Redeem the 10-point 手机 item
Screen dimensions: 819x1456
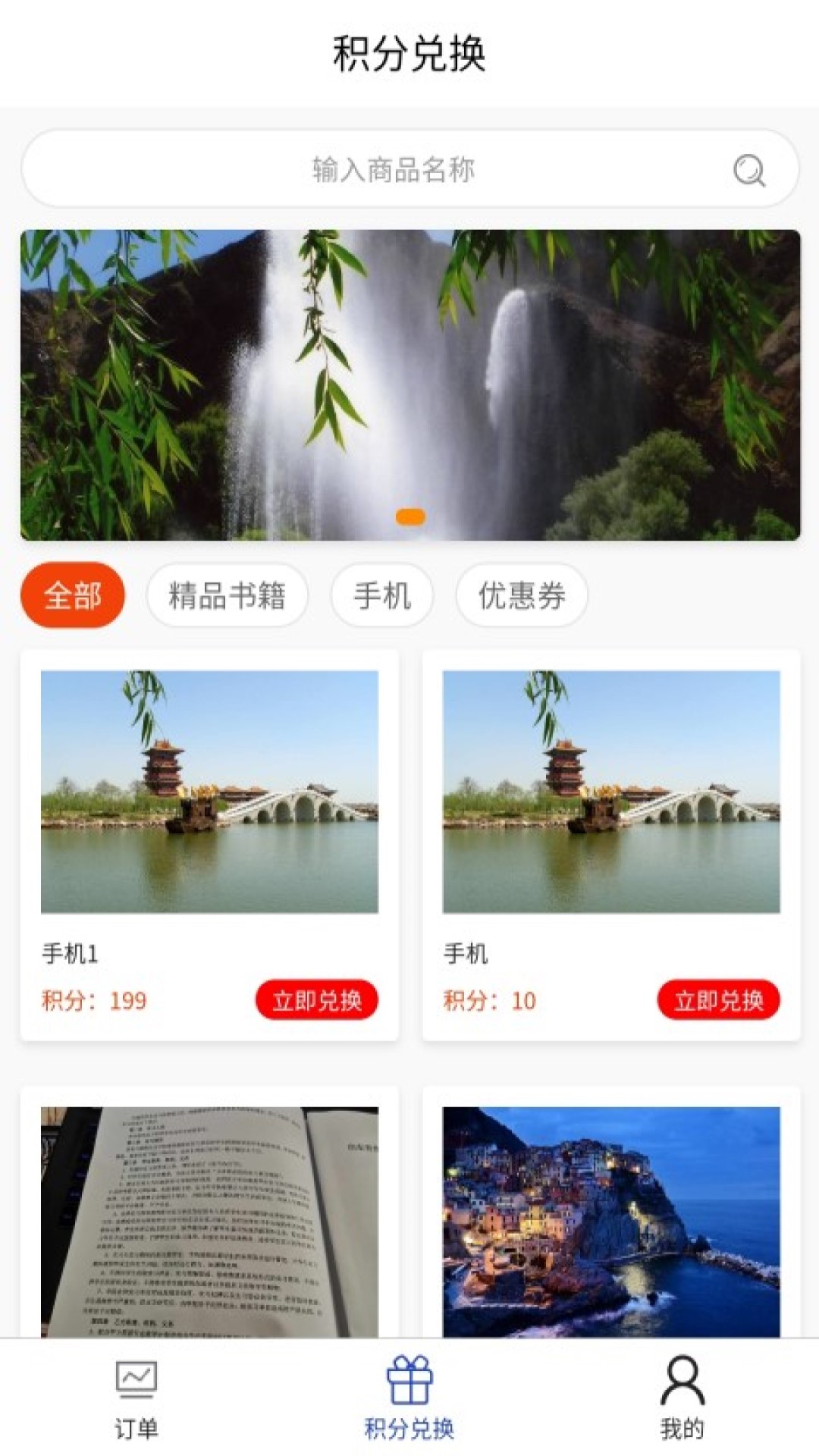point(719,1000)
